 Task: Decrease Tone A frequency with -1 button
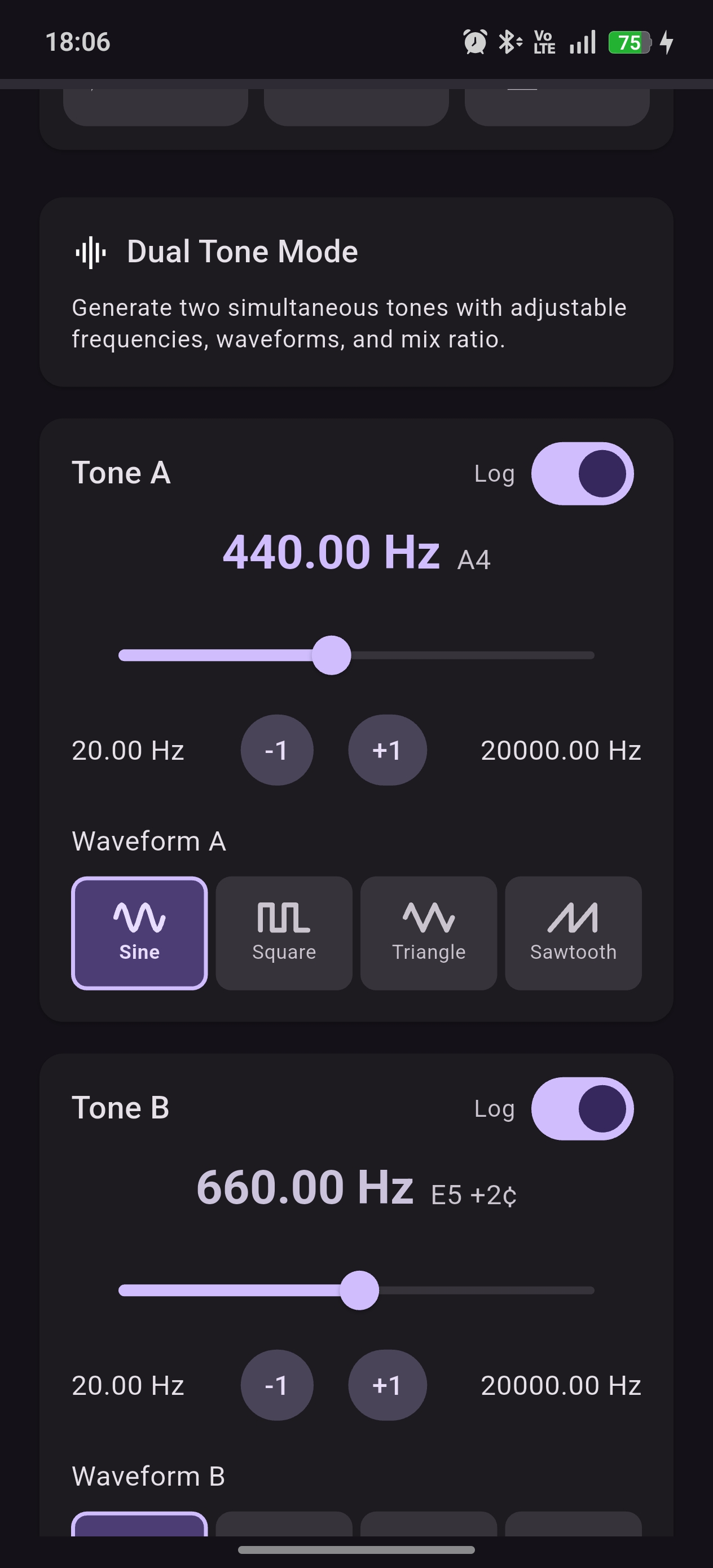(277, 750)
